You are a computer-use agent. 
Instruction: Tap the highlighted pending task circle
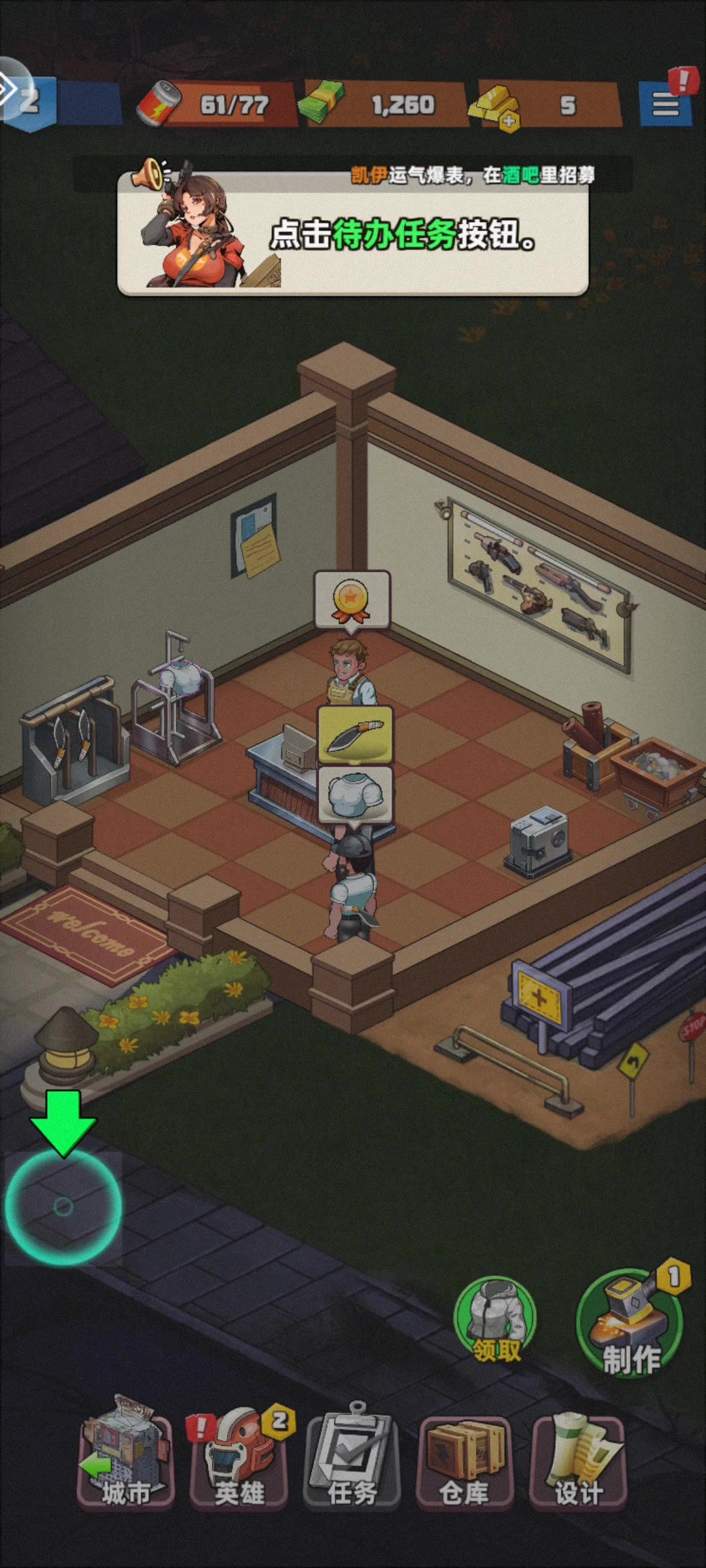coord(63,1207)
